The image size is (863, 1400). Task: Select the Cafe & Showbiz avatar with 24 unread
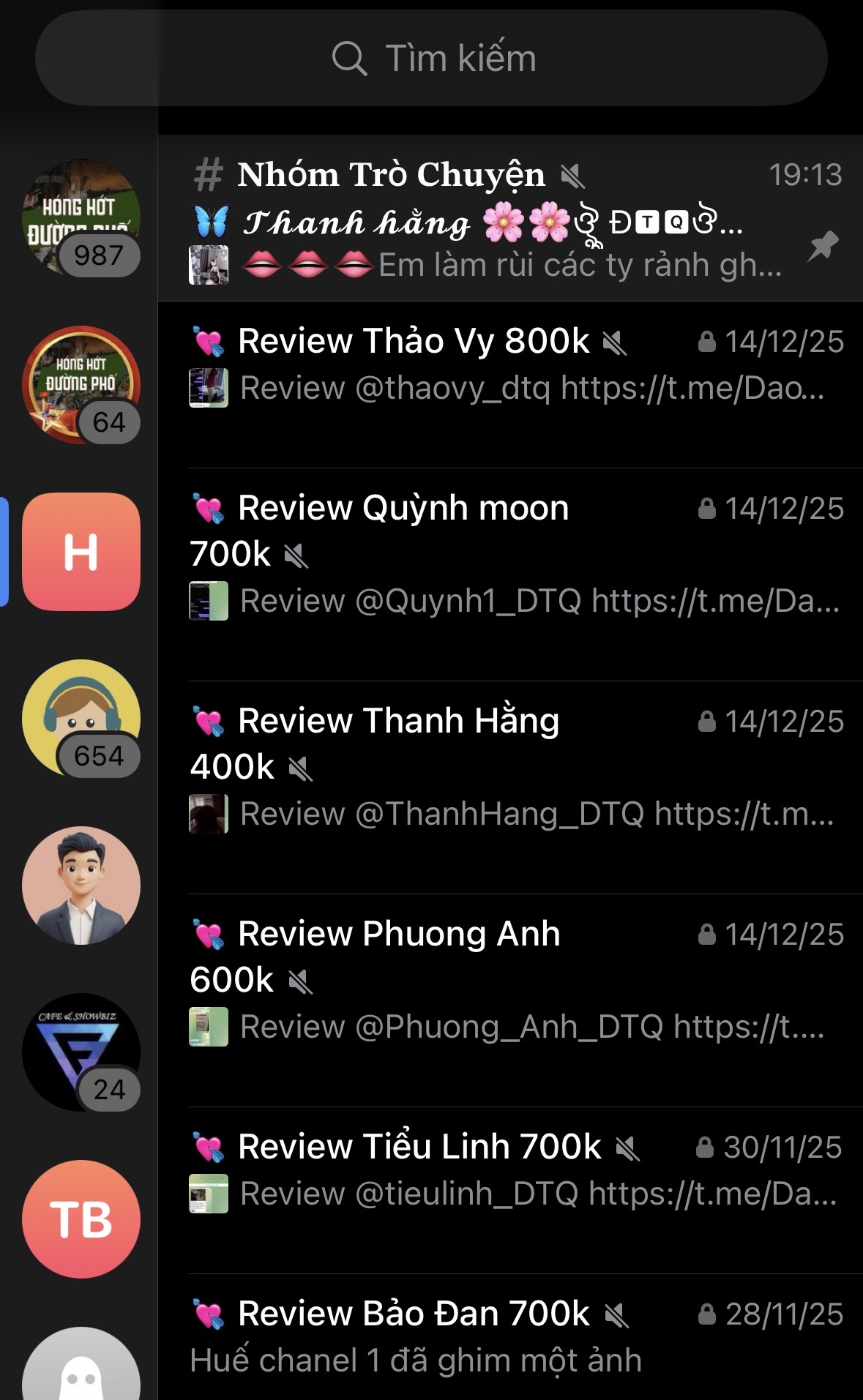(x=81, y=1052)
